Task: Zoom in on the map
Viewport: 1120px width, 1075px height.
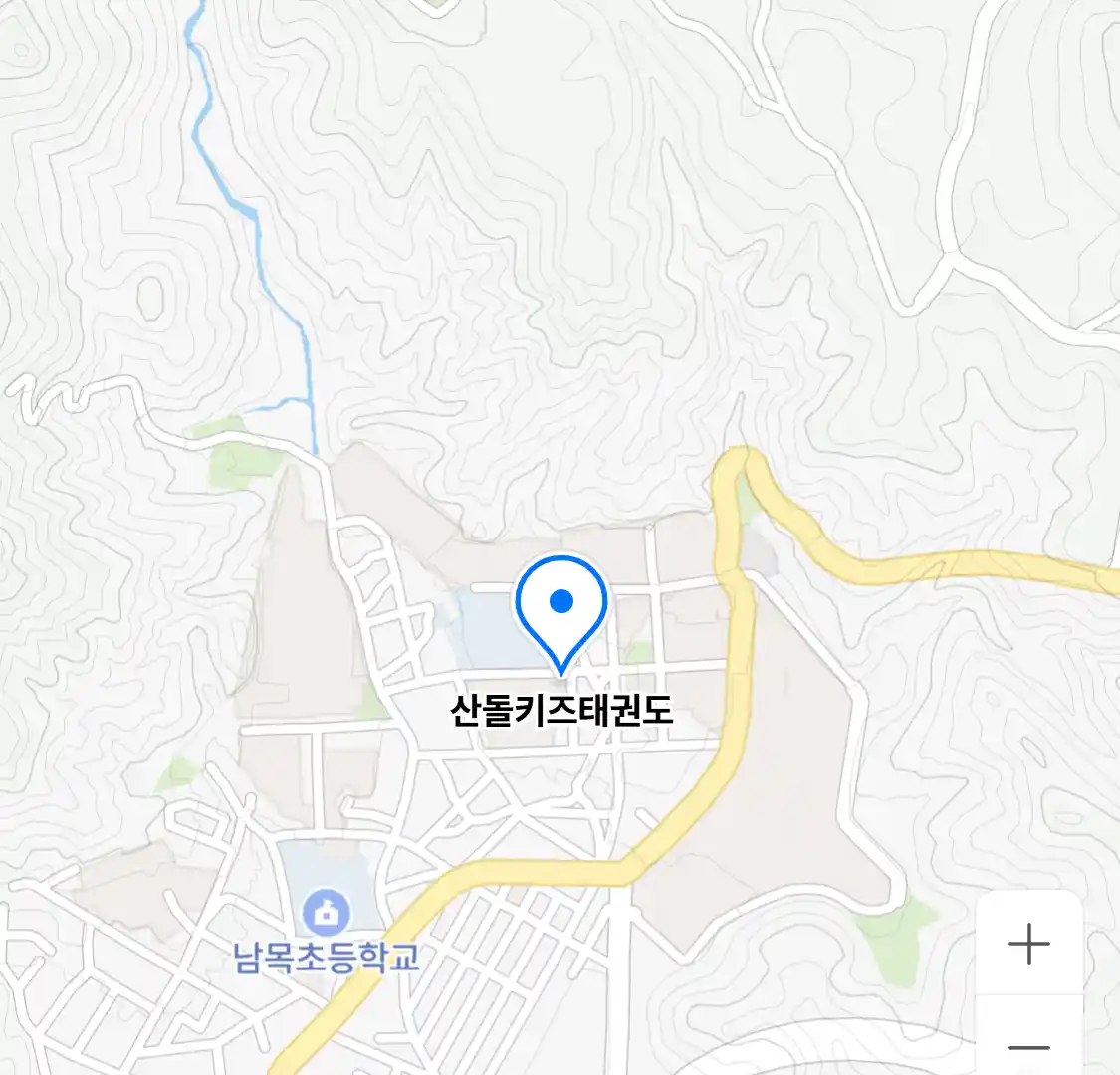Action: tap(1028, 944)
